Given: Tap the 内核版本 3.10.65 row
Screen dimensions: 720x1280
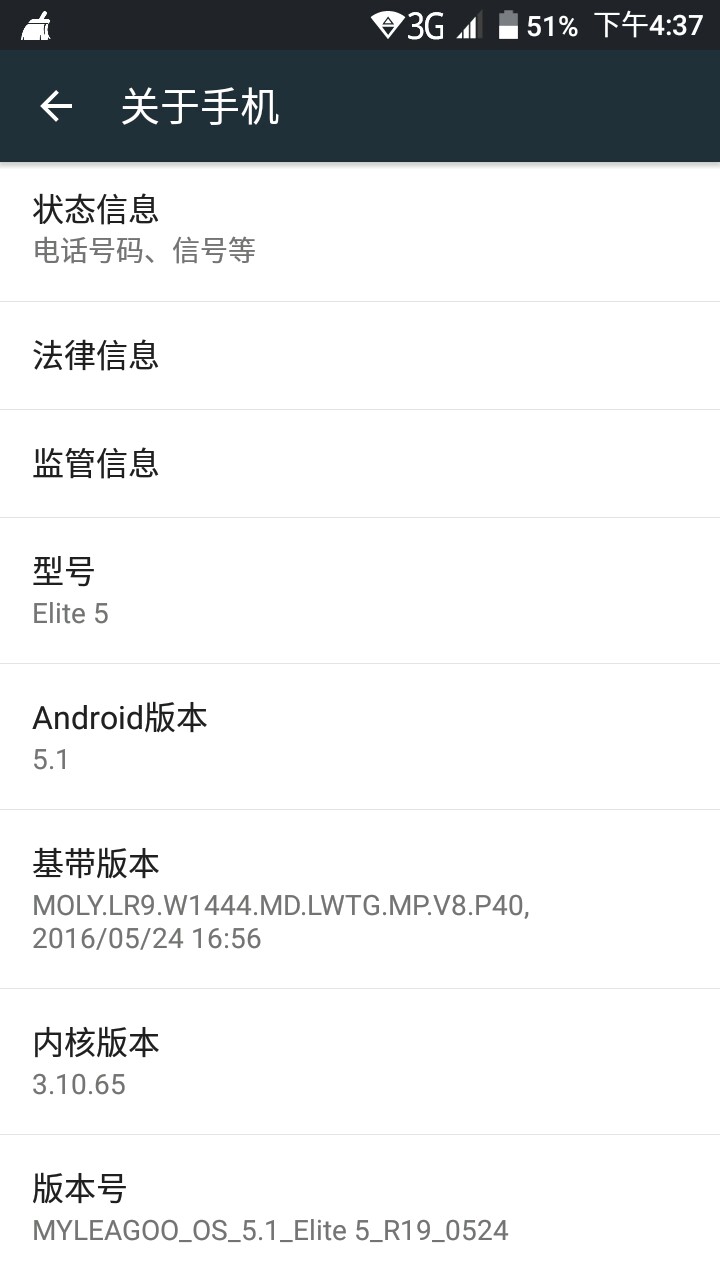Looking at the screenshot, I should [360, 1062].
